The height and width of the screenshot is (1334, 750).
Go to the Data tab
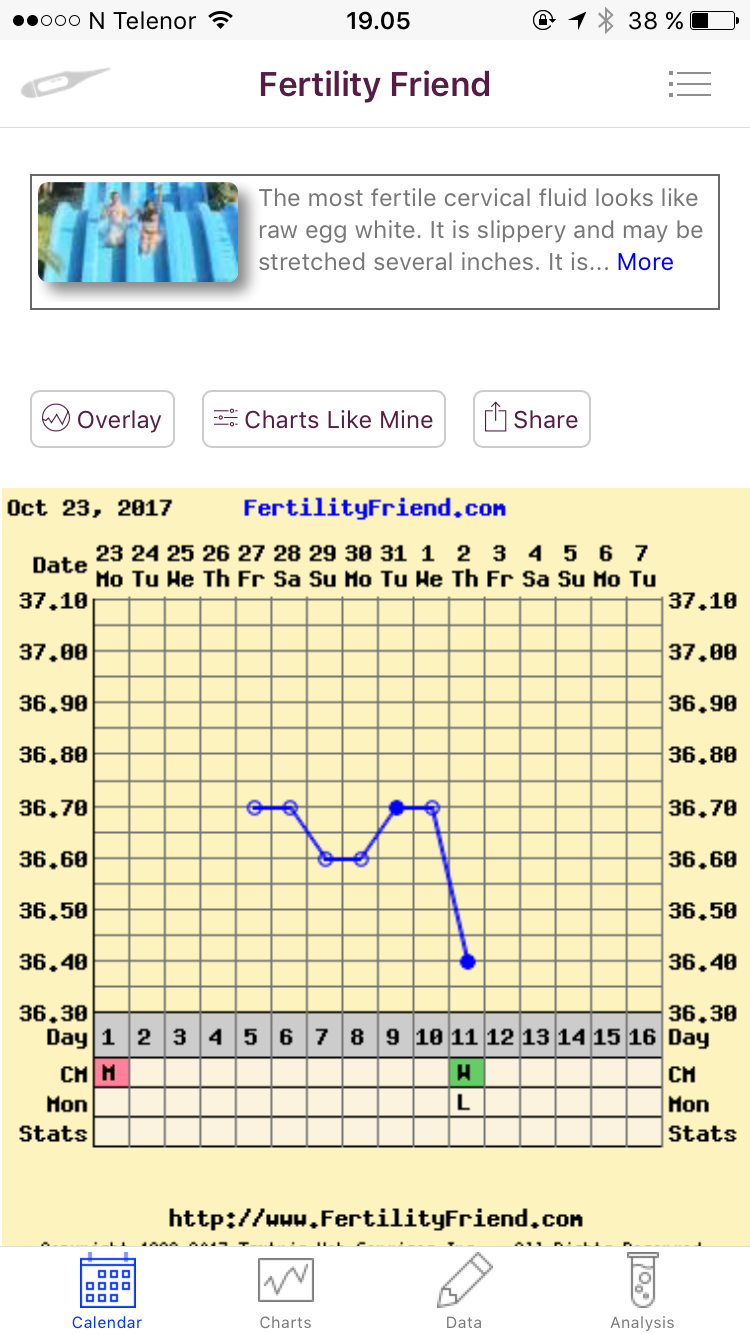tap(464, 1291)
